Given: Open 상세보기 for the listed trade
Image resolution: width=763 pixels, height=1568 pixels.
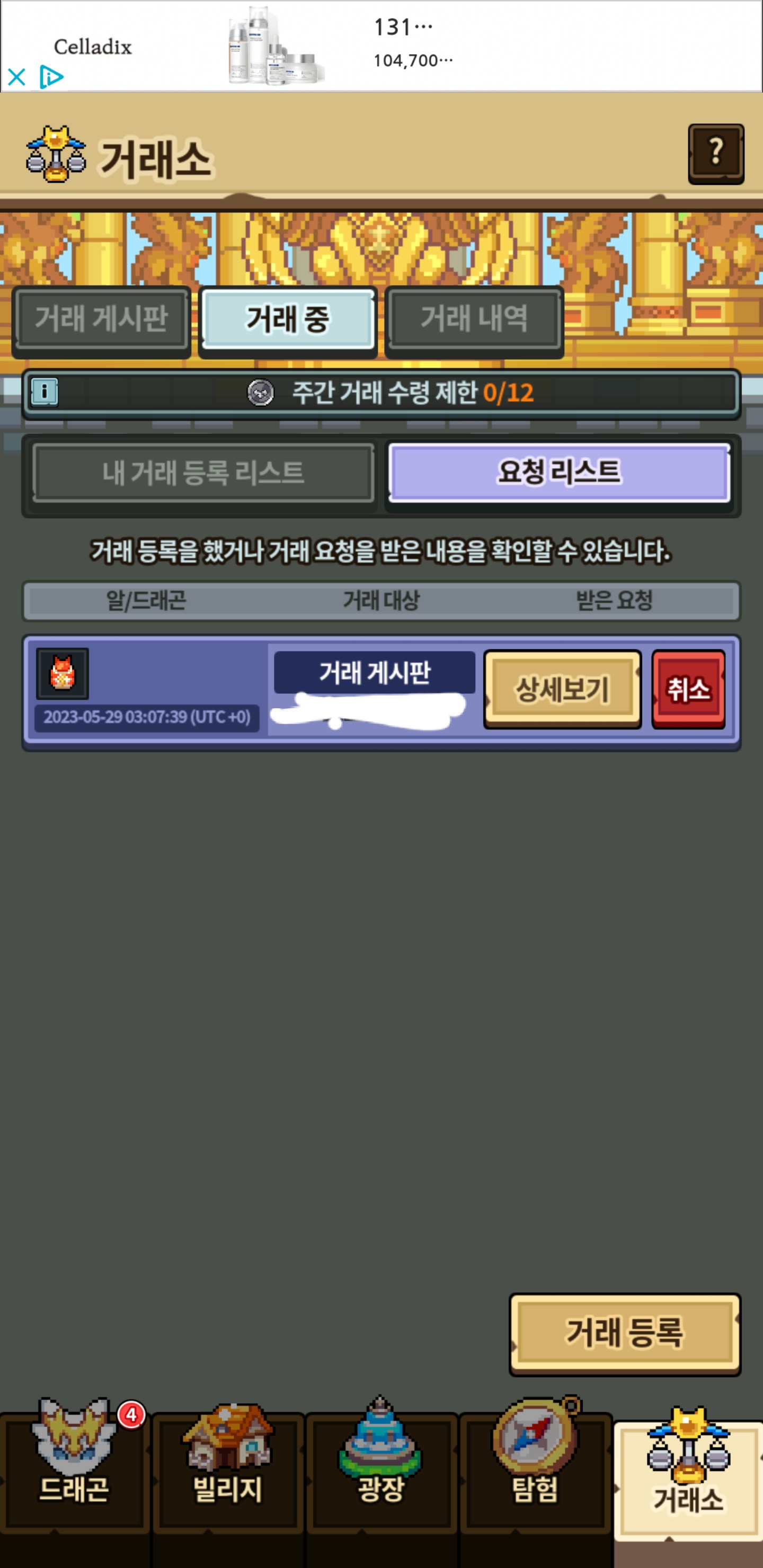Looking at the screenshot, I should click(x=562, y=689).
